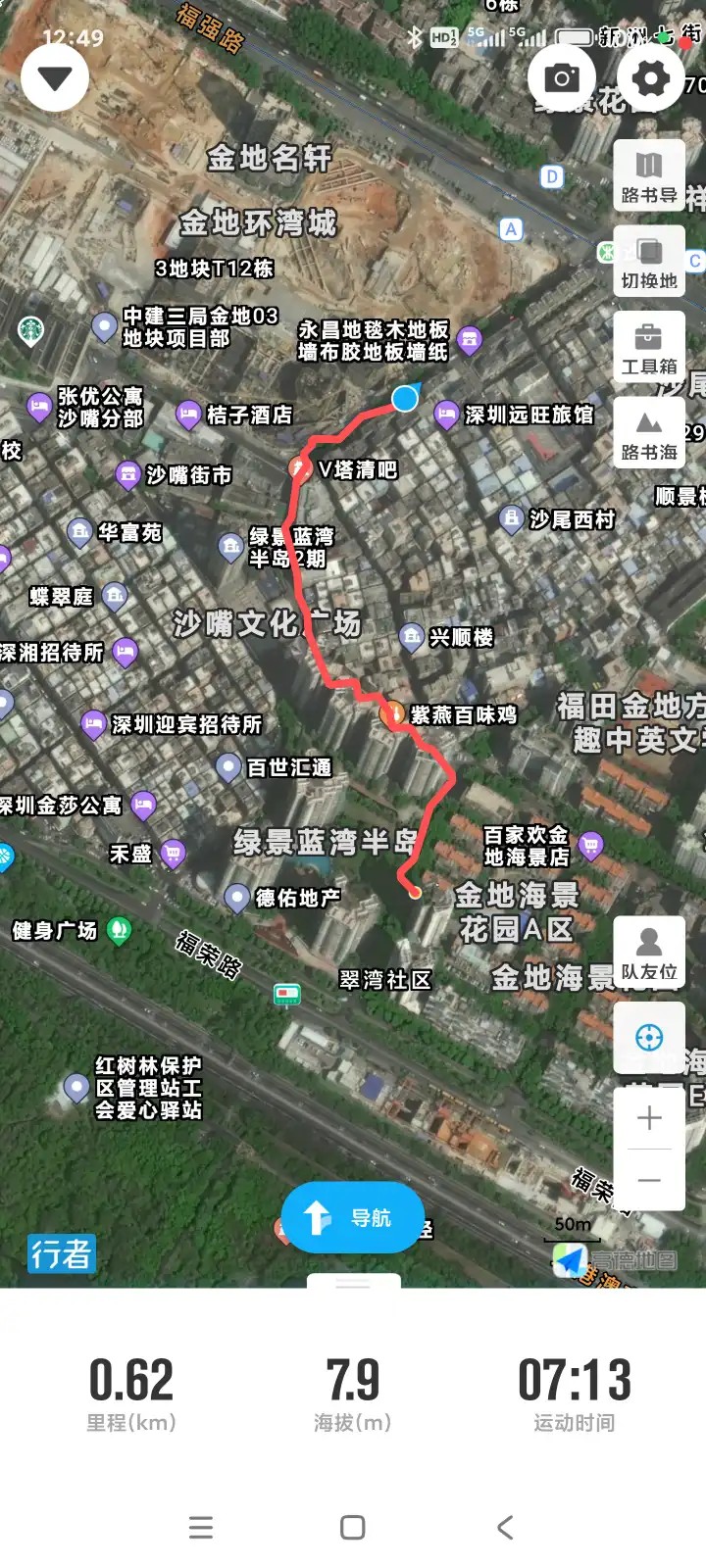Recenter map on my location
This screenshot has height=1568, width=706.
coord(649,1038)
